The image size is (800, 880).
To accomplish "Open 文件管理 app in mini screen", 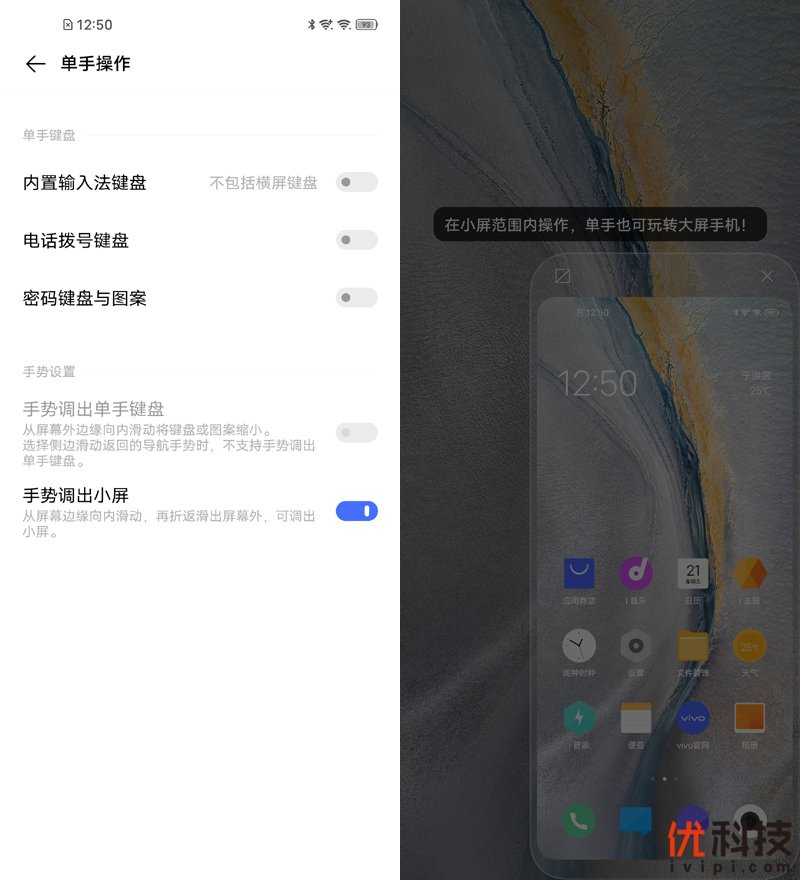I will click(693, 646).
